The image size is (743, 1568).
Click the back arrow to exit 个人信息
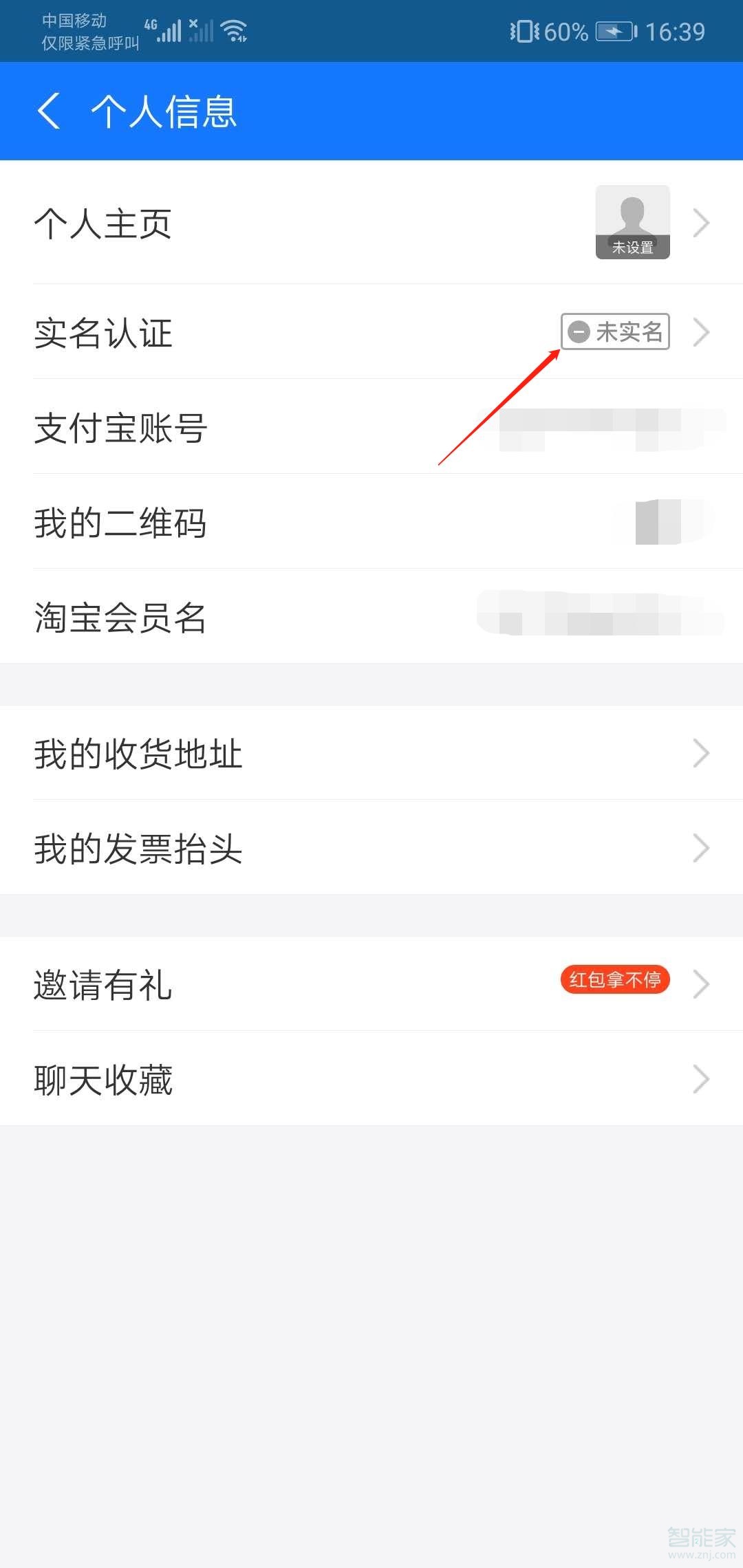(48, 111)
